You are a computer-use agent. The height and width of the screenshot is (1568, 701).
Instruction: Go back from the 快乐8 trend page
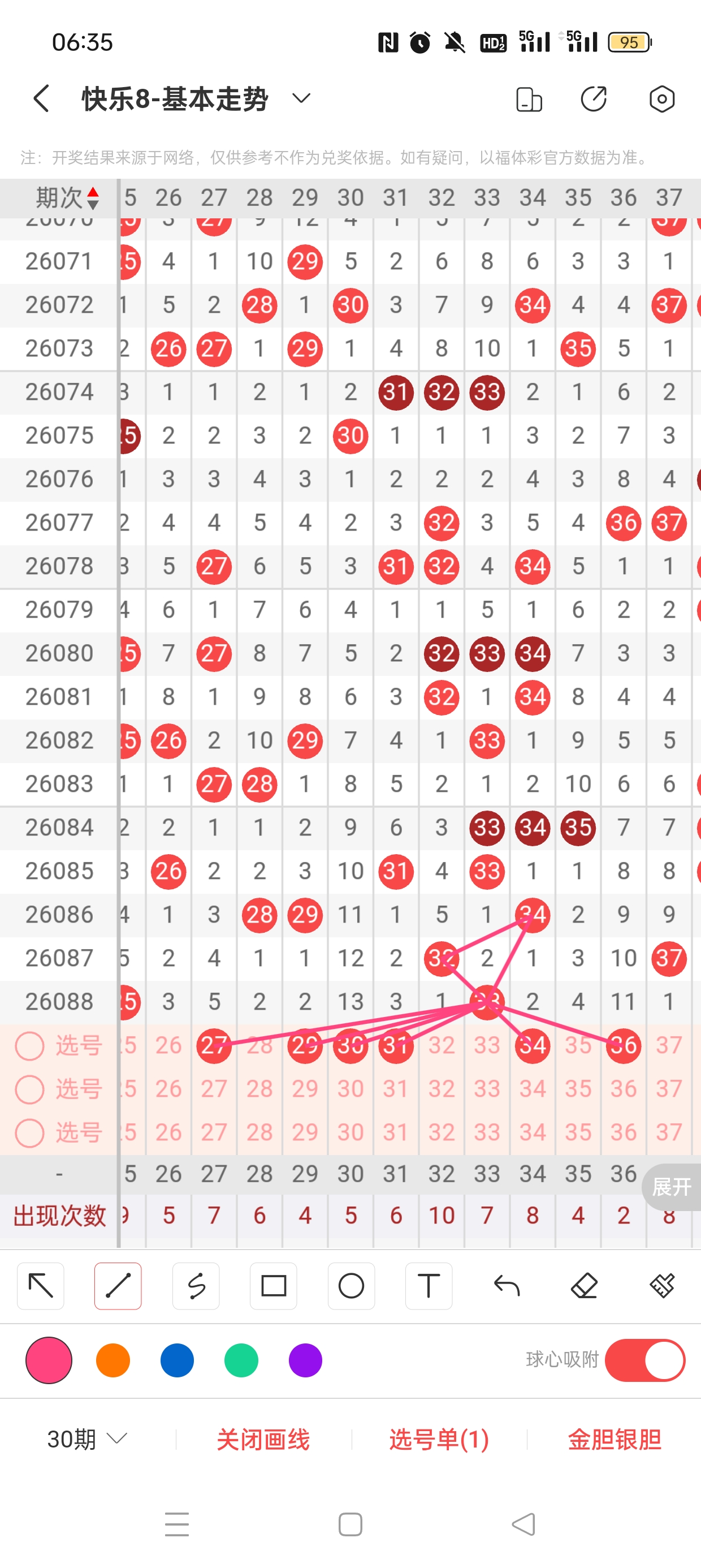[41, 98]
